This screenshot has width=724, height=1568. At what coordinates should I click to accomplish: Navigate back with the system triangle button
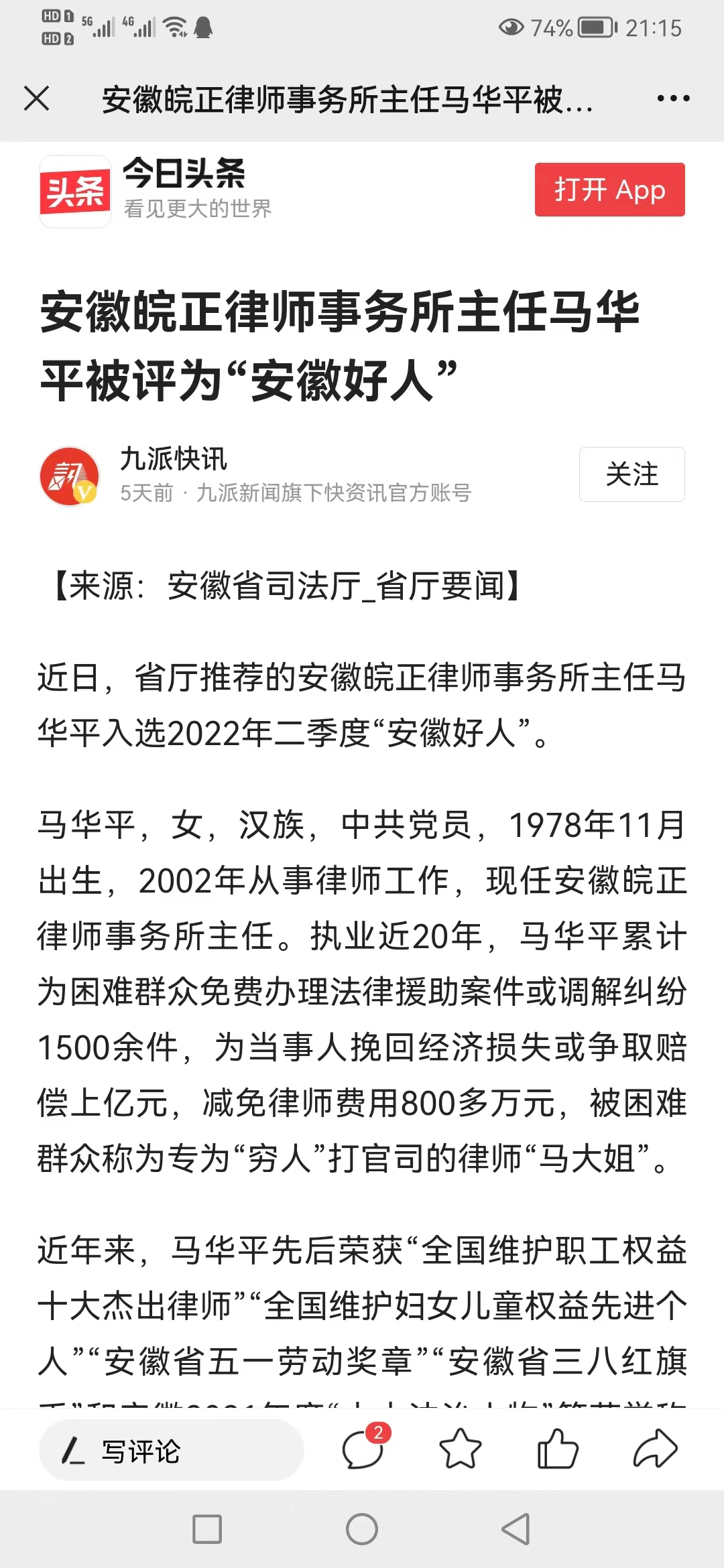[x=516, y=1529]
